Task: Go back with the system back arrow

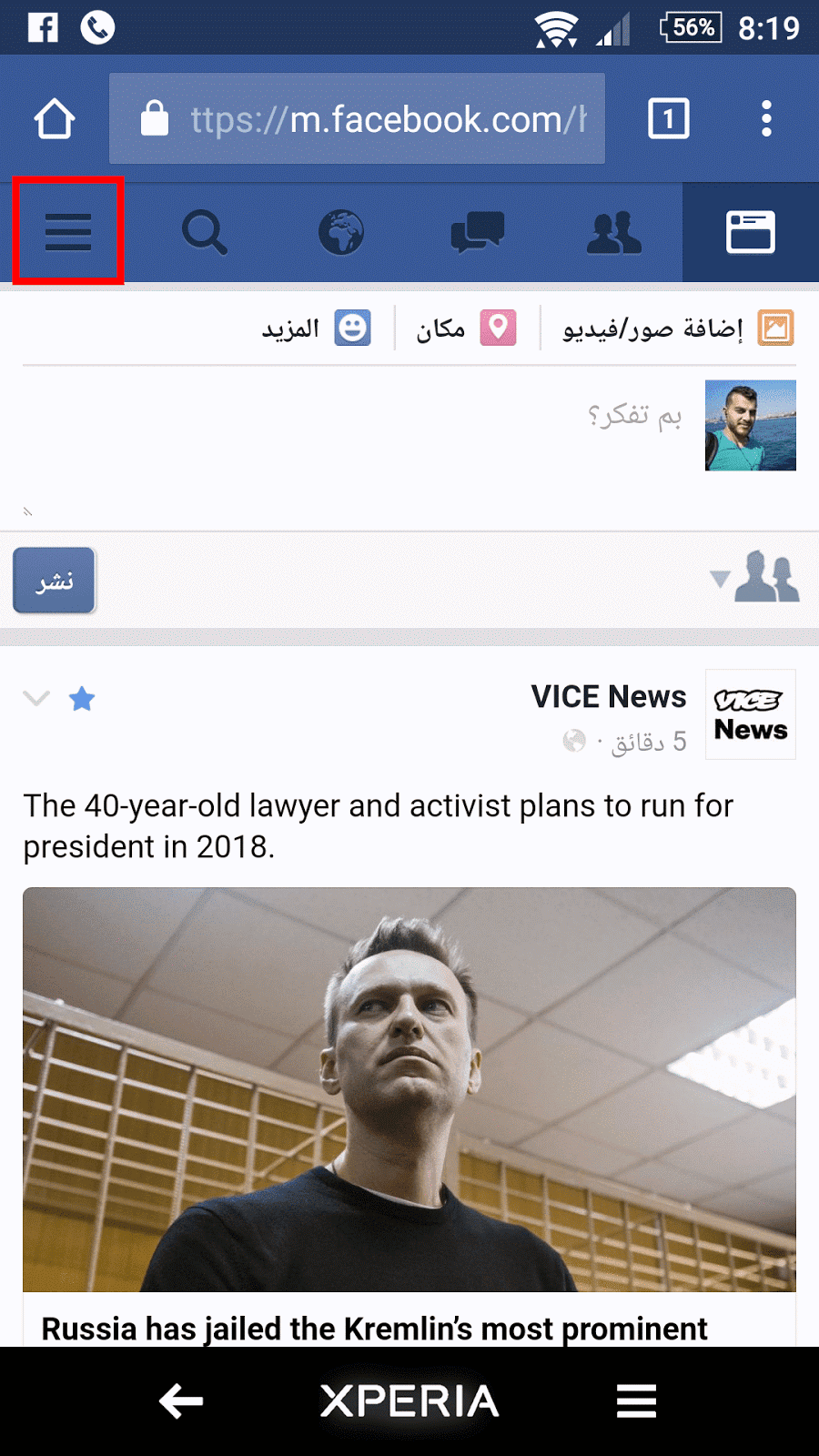Action: point(181,1400)
